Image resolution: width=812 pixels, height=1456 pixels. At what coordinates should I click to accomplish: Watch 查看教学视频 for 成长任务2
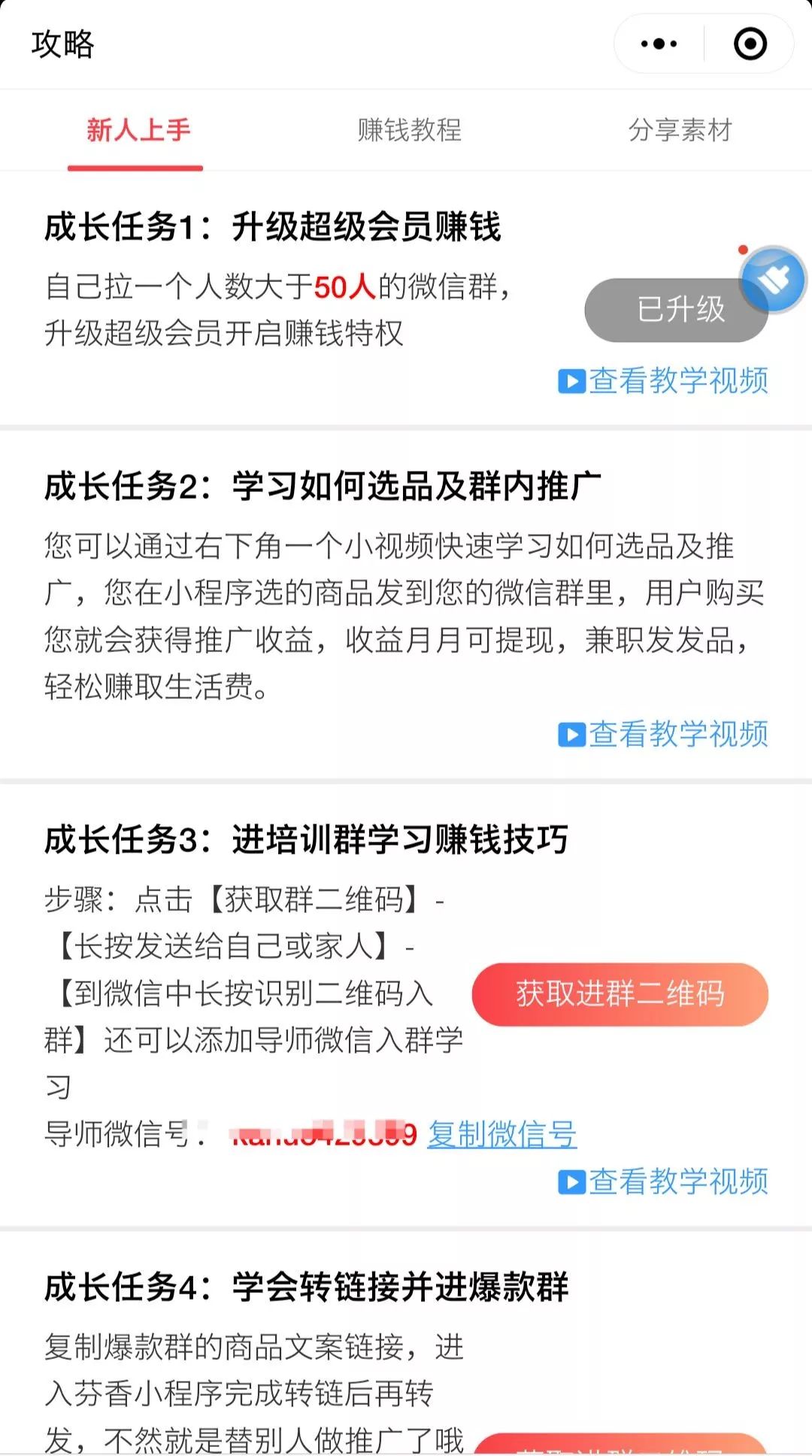pyautogui.click(x=663, y=734)
